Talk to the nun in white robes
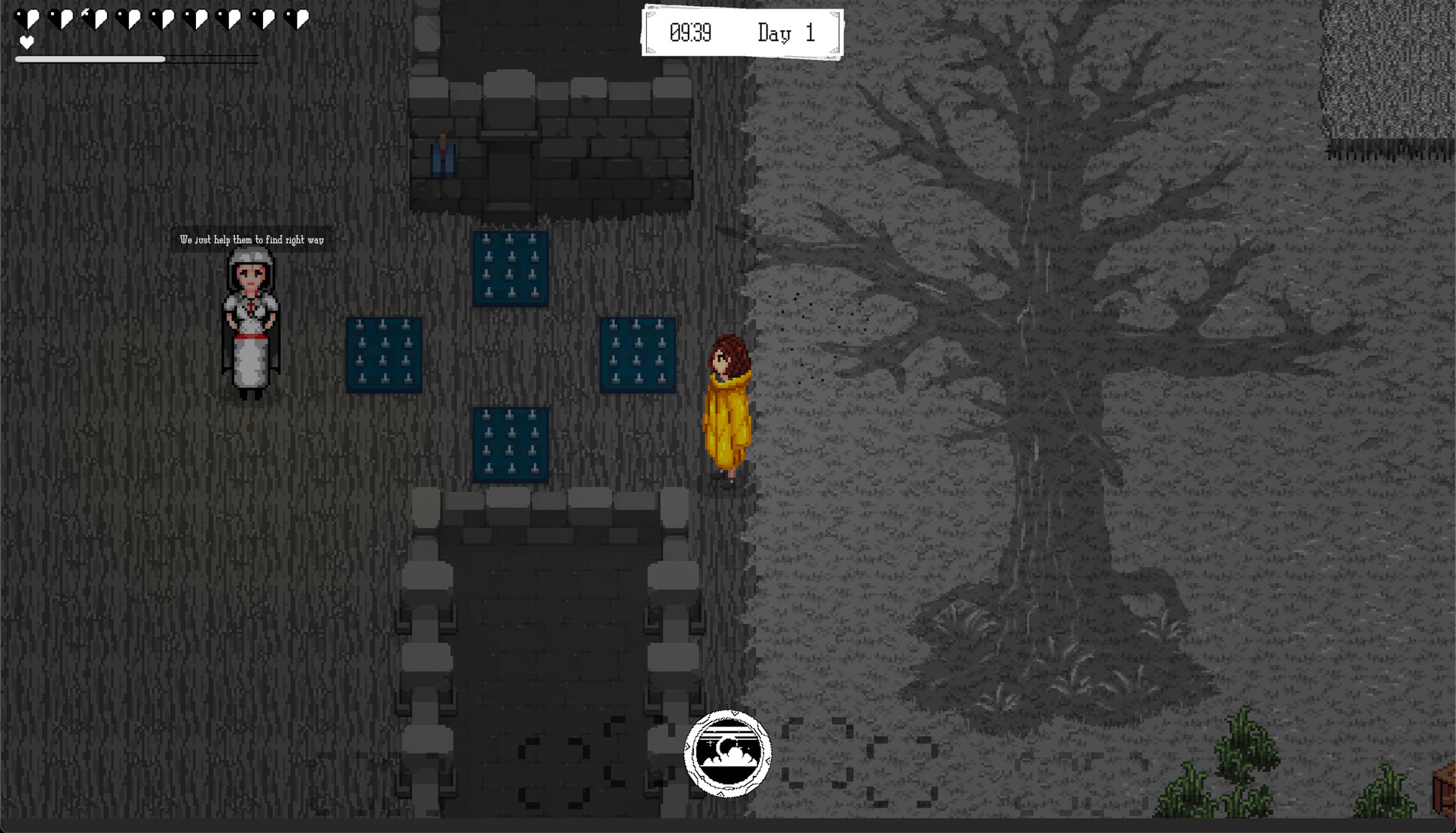 pos(251,323)
